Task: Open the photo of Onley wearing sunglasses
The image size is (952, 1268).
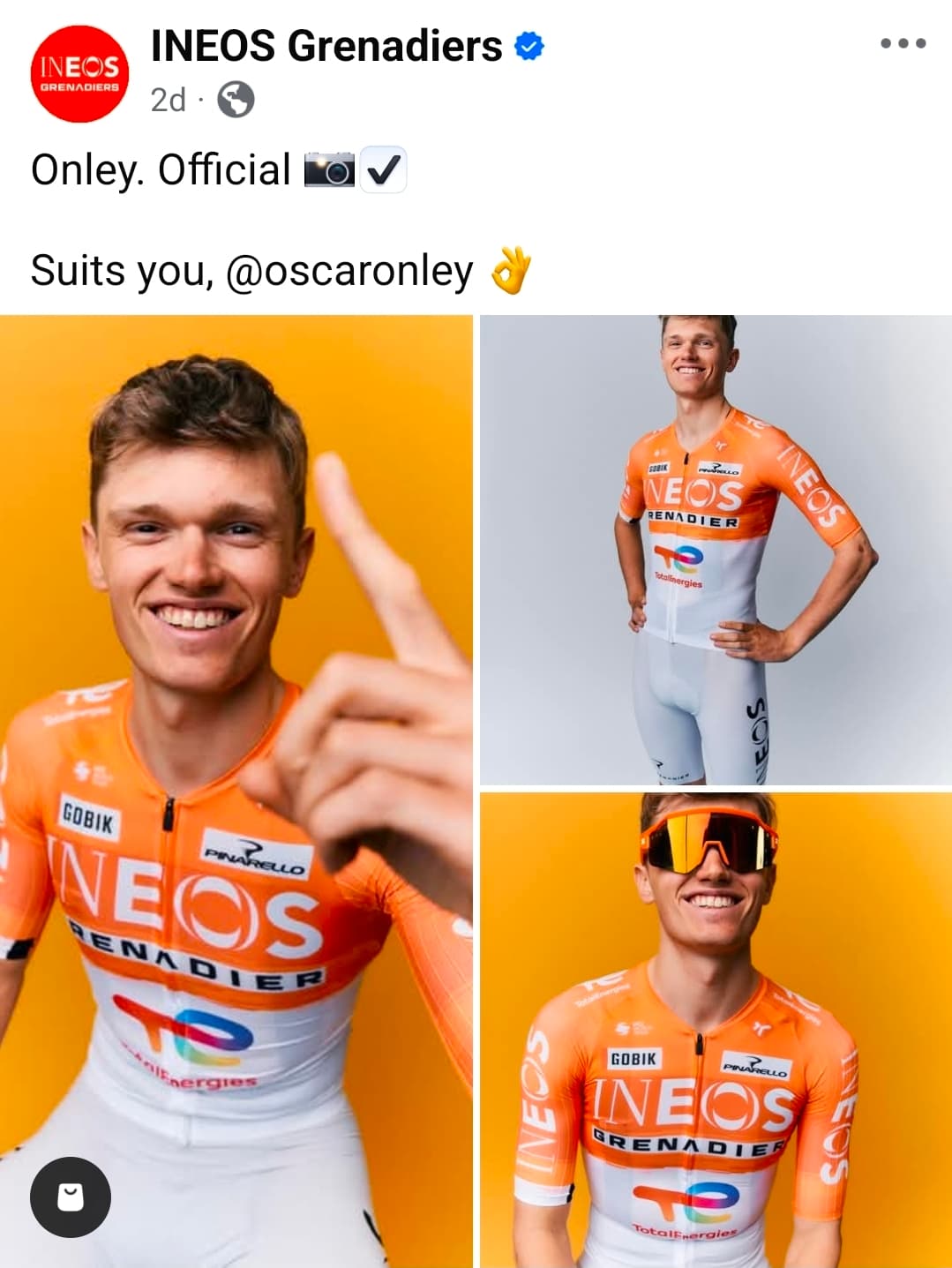Action: (716, 1030)
